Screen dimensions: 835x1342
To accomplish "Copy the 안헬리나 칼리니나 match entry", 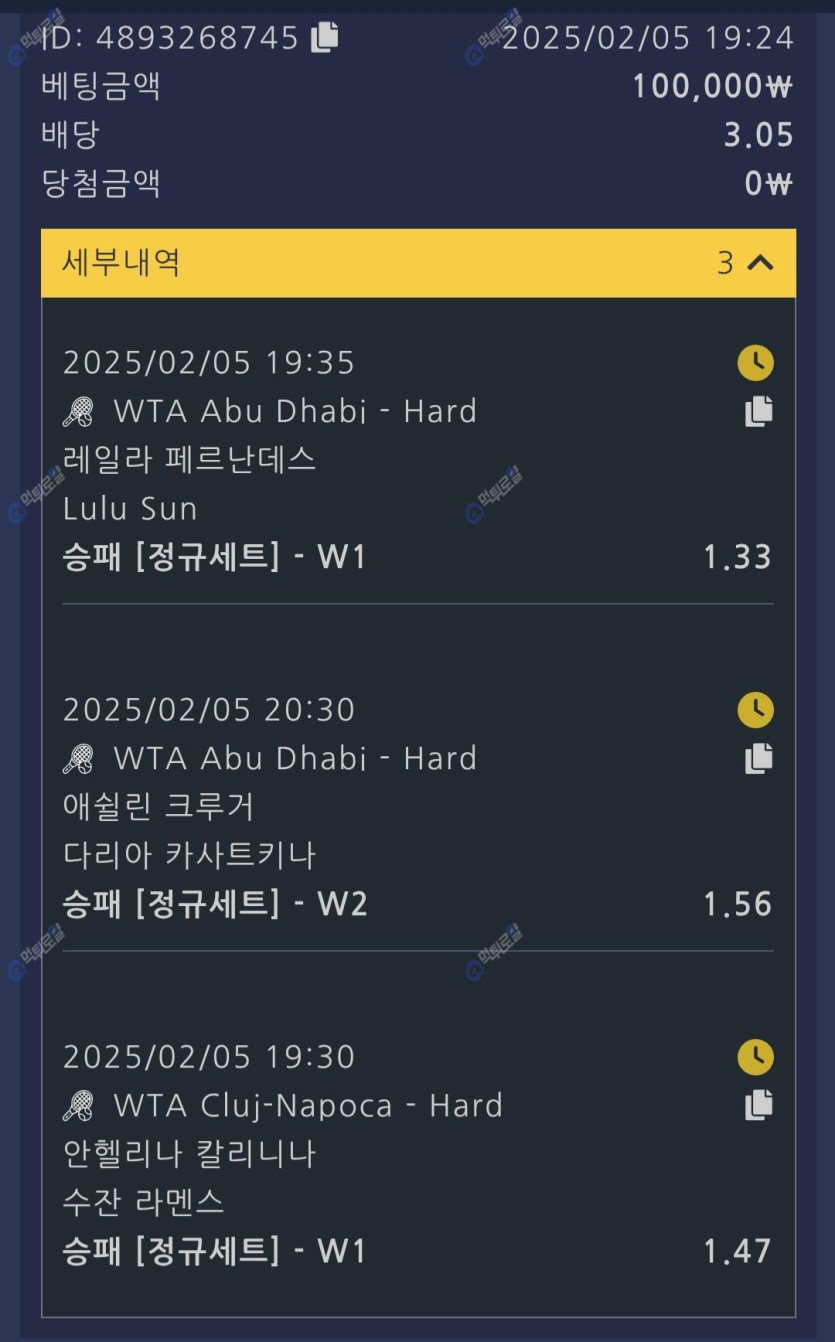I will [x=758, y=1105].
